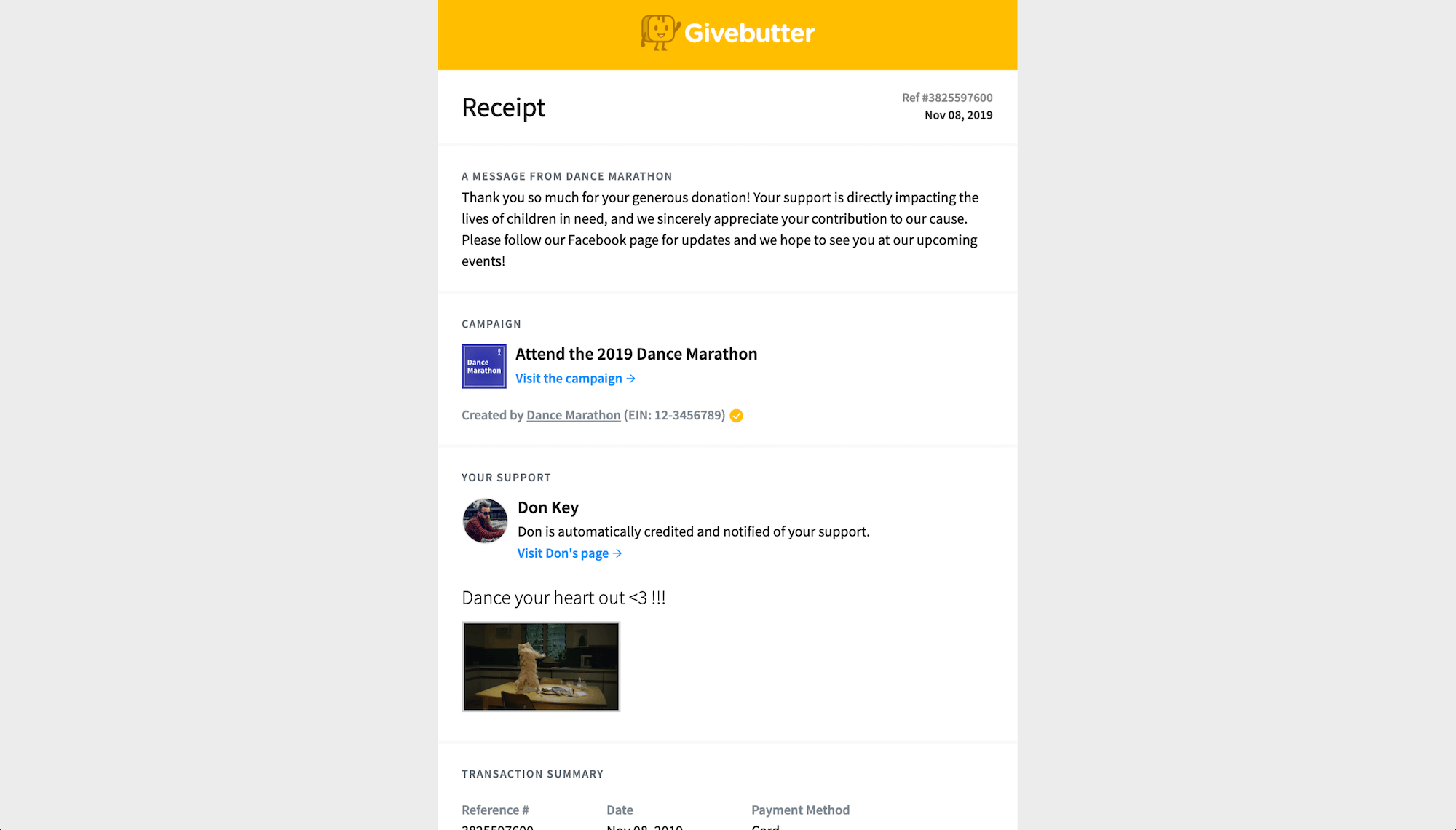Open the Dance Marathon creator link

tap(573, 415)
